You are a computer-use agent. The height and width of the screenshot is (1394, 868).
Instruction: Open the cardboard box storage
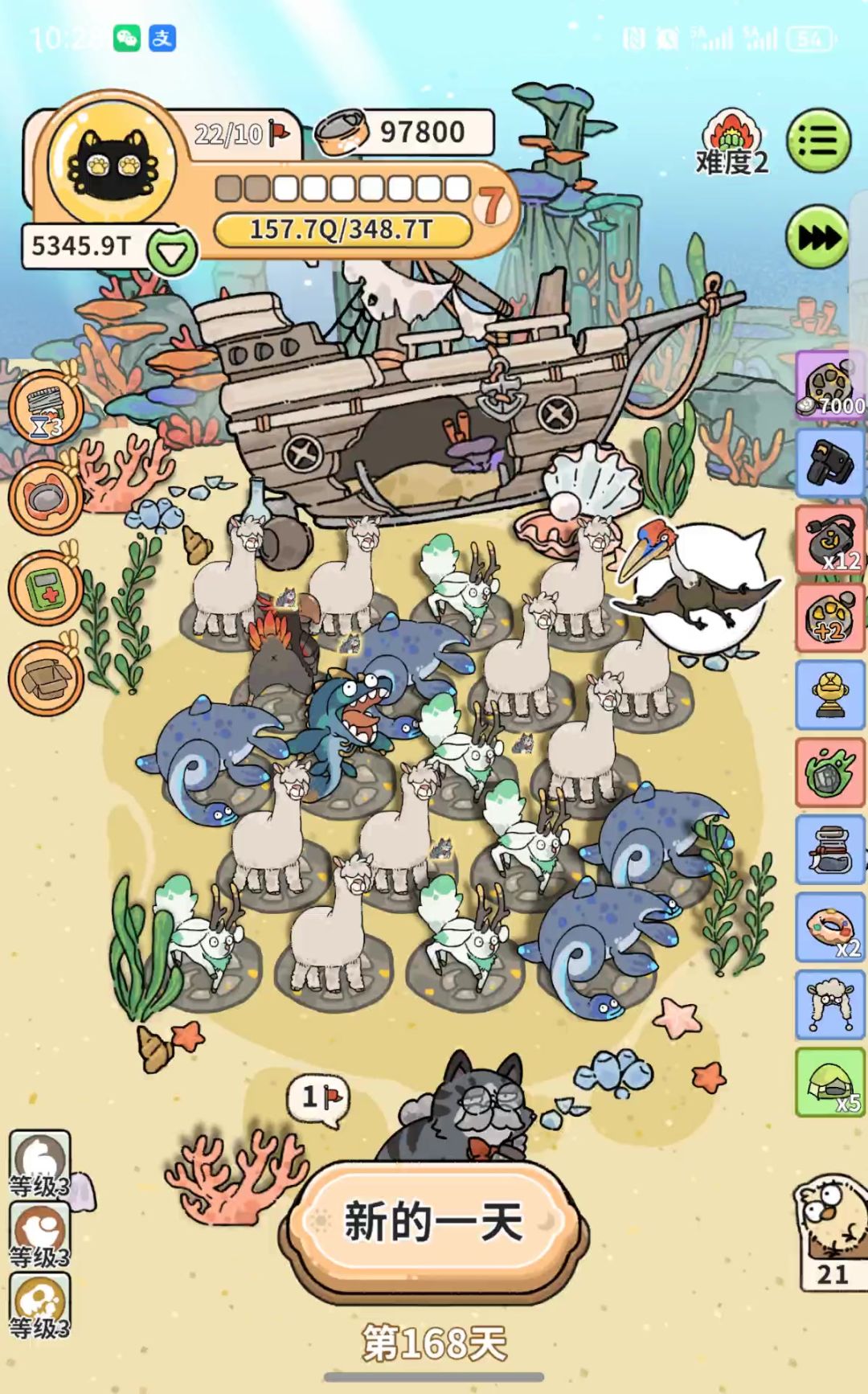coord(46,679)
